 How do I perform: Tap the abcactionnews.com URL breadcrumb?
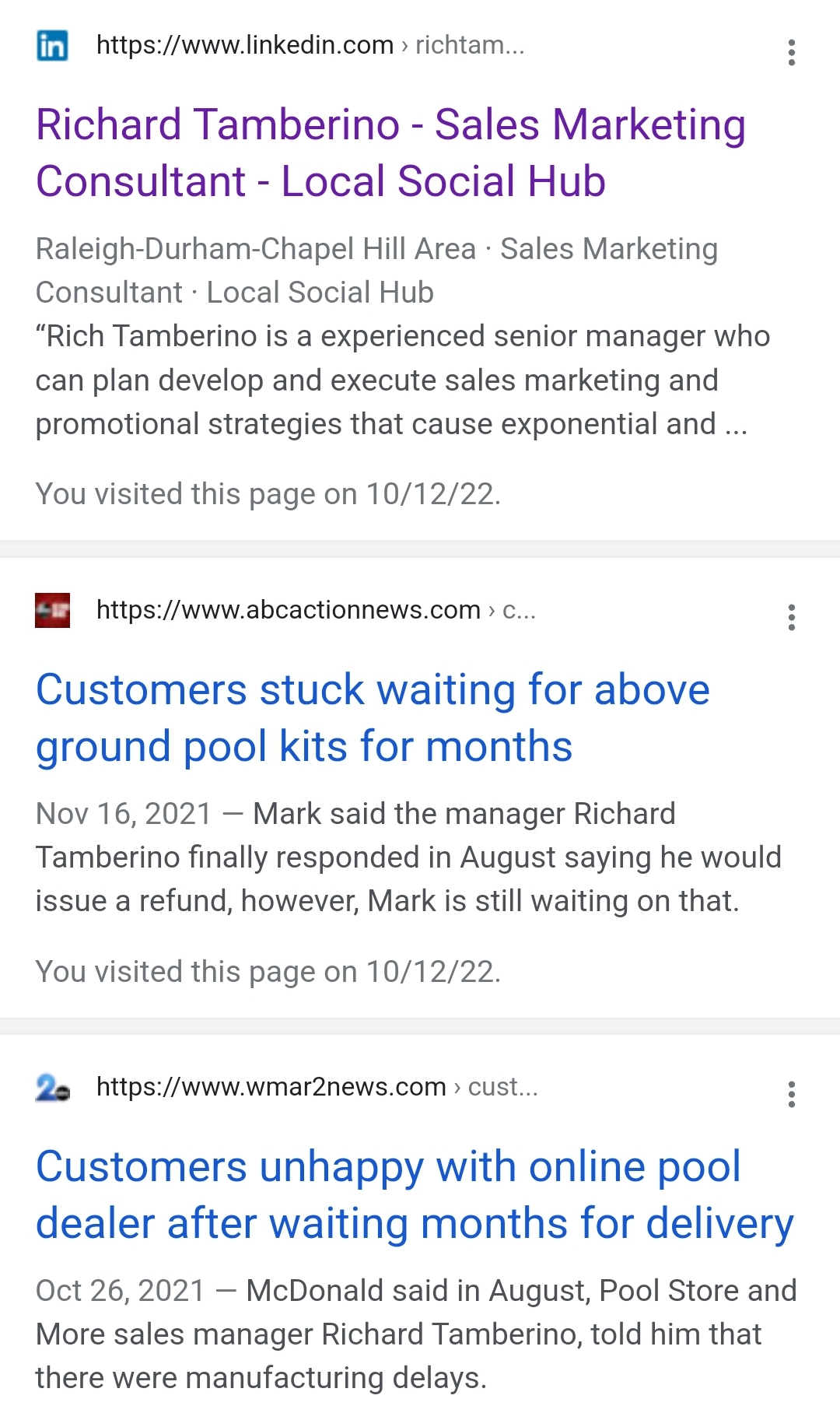click(x=315, y=610)
